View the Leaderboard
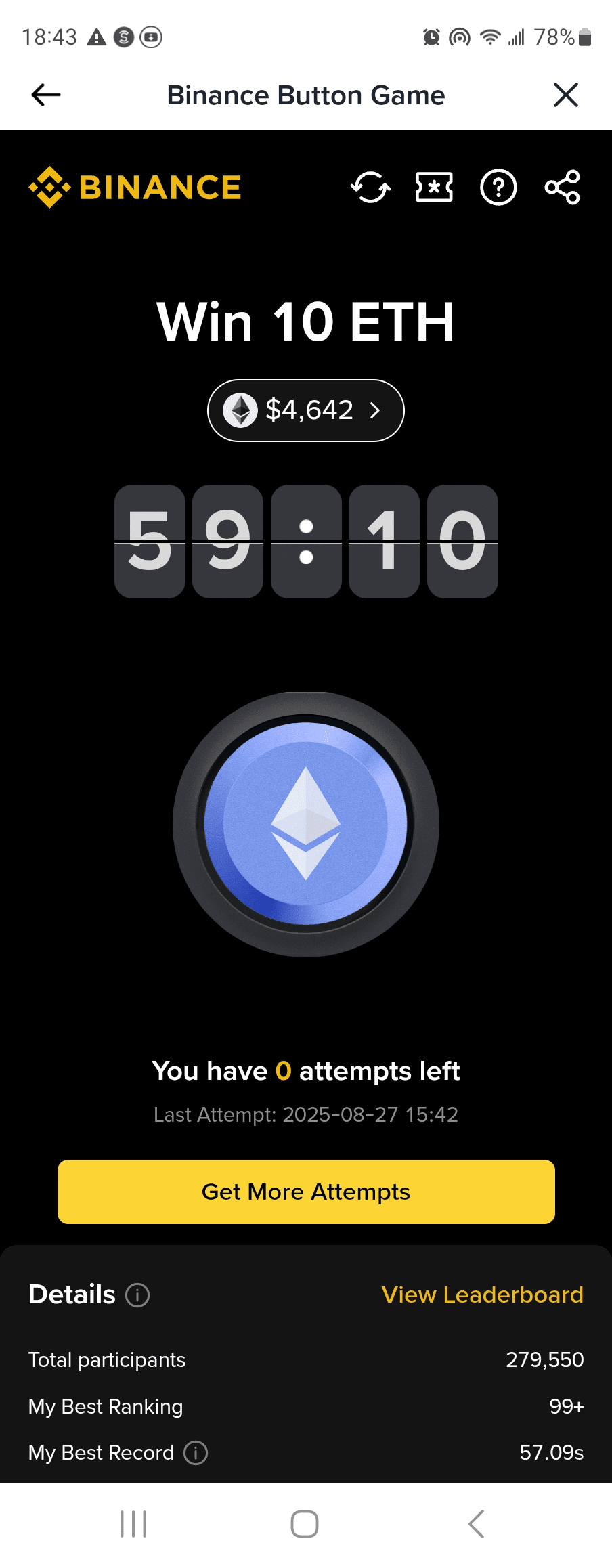Screen dimensions: 612x1568 click(482, 1294)
